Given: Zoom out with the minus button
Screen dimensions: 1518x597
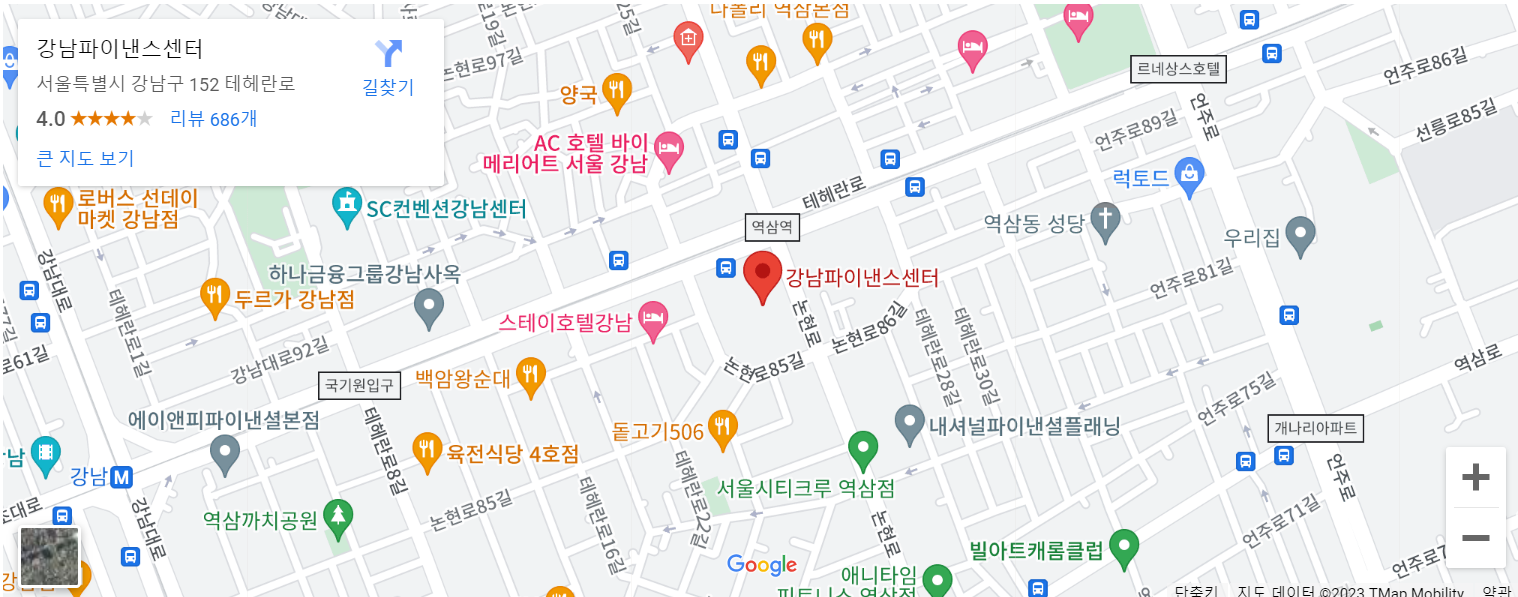Looking at the screenshot, I should [1475, 538].
